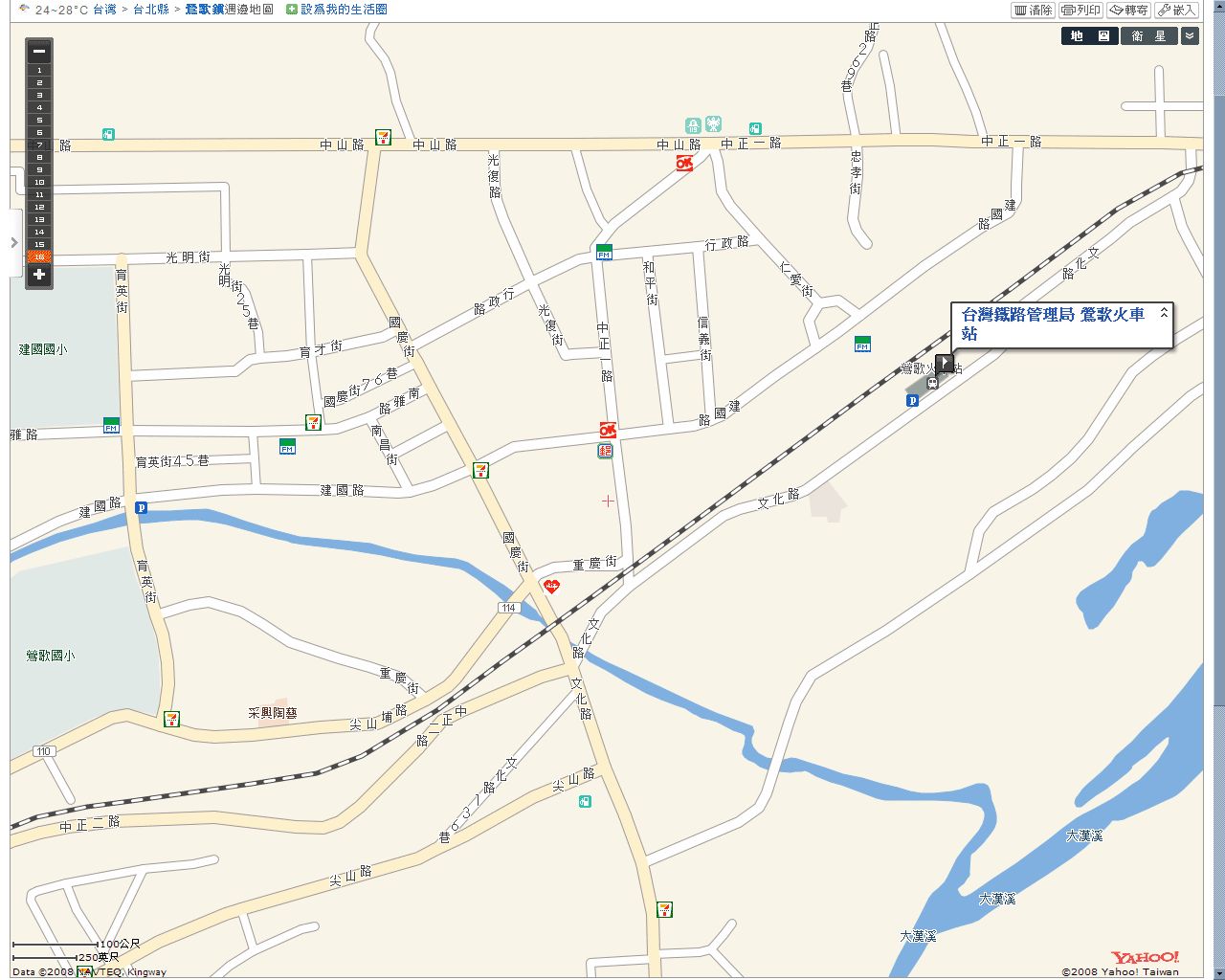Screen dimensions: 1225x980
Task: Switch to the 地圖 map view
Action: (1090, 36)
